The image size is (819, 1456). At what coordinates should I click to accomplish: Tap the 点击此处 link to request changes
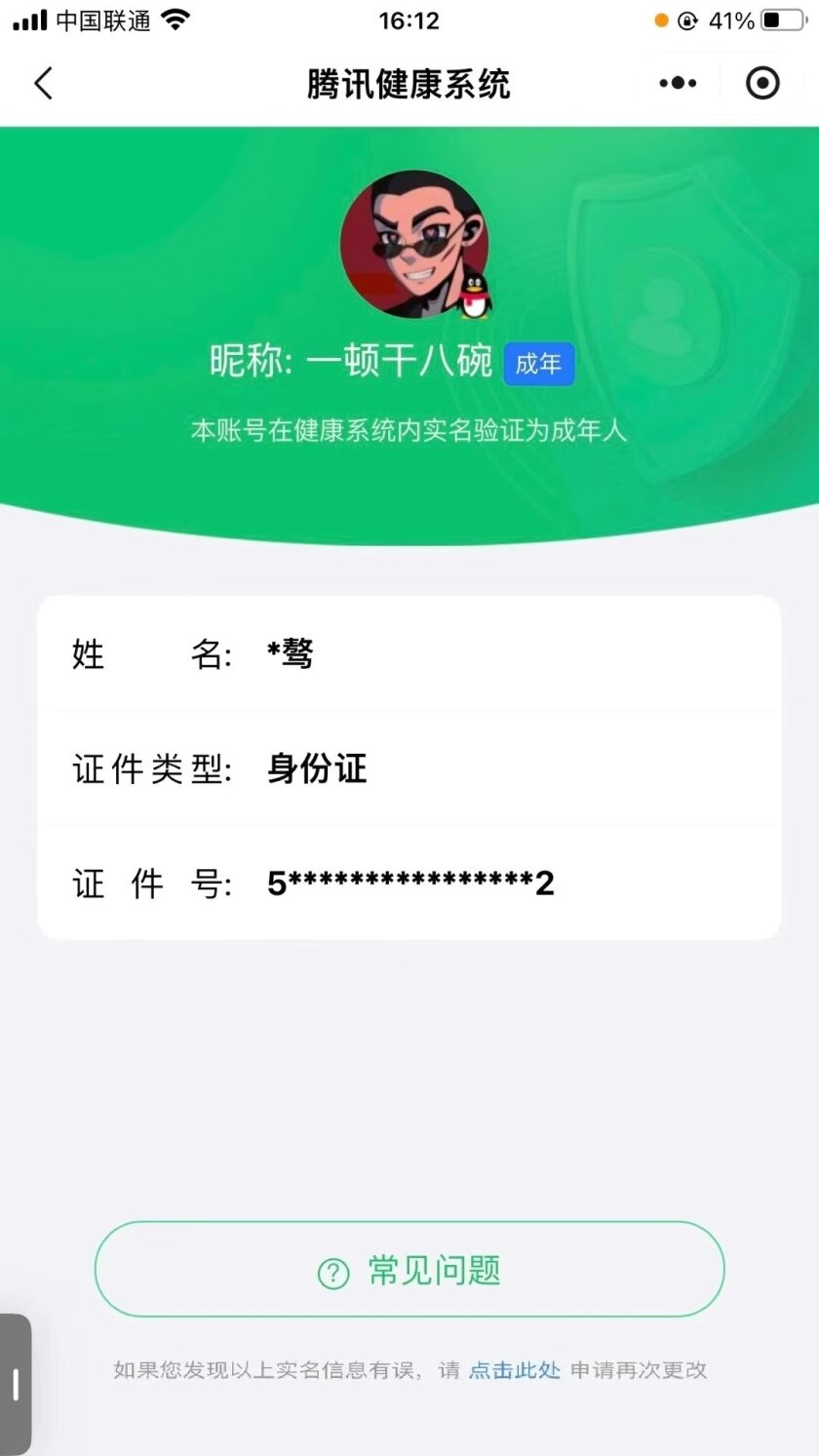pos(515,1370)
